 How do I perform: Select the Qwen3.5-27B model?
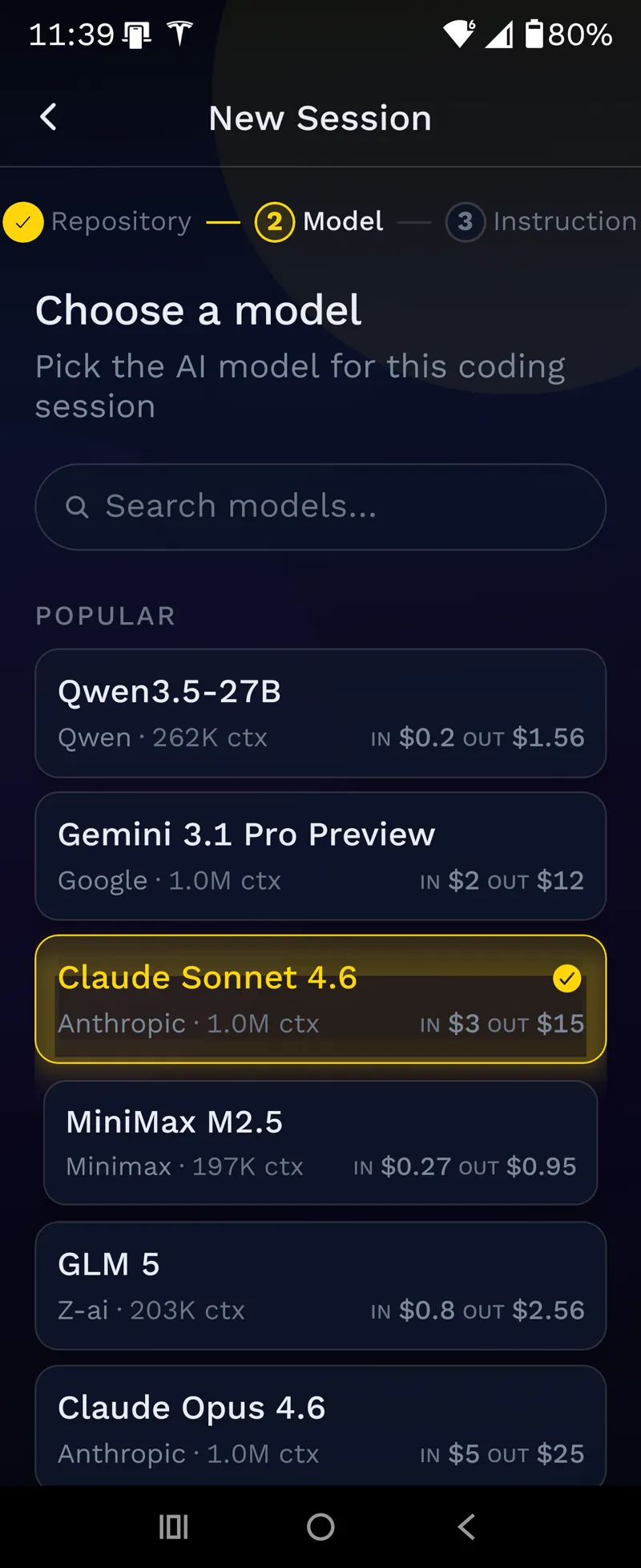(x=320, y=713)
